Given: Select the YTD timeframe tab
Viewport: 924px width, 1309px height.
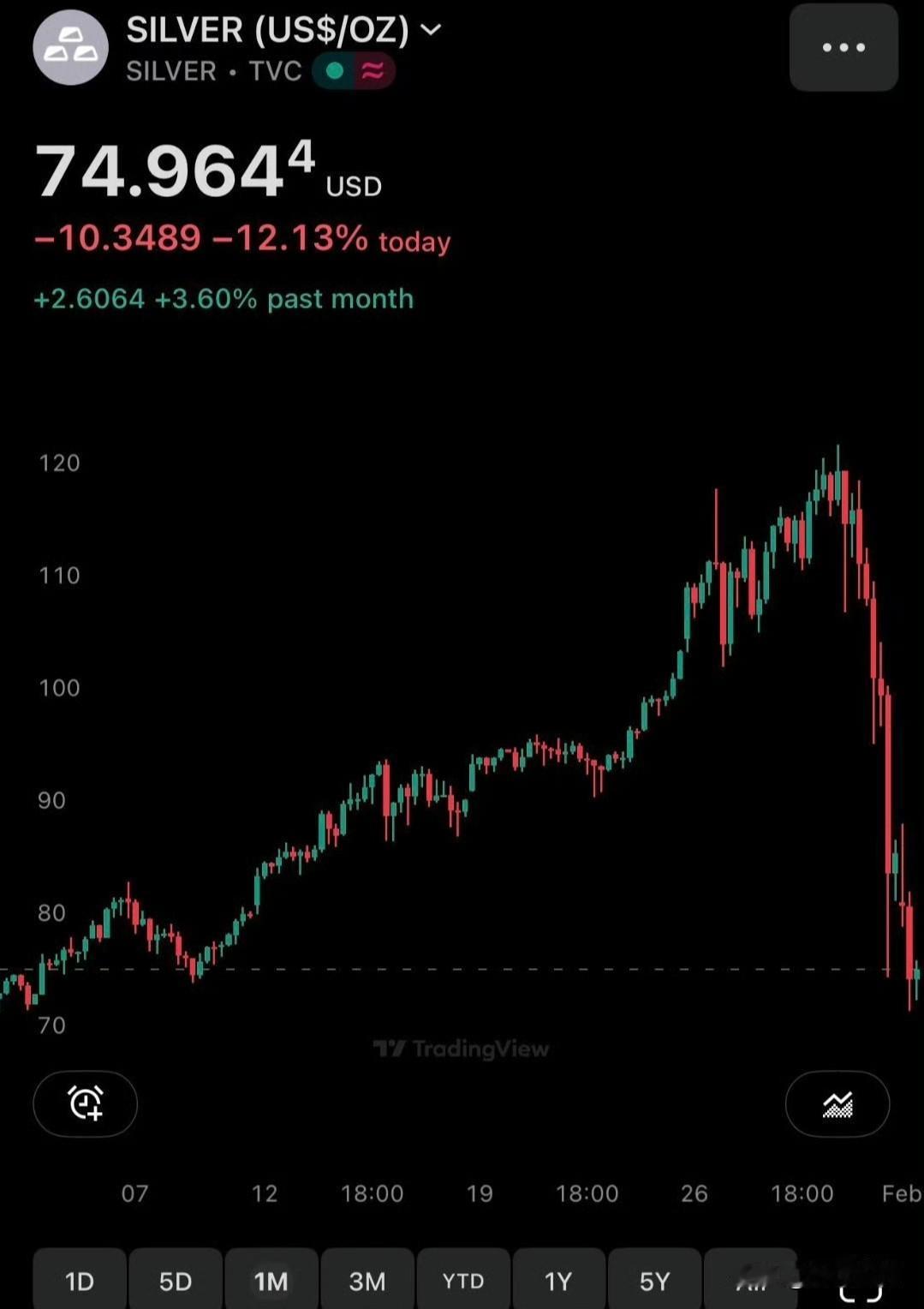Looking at the screenshot, I should click(463, 1280).
